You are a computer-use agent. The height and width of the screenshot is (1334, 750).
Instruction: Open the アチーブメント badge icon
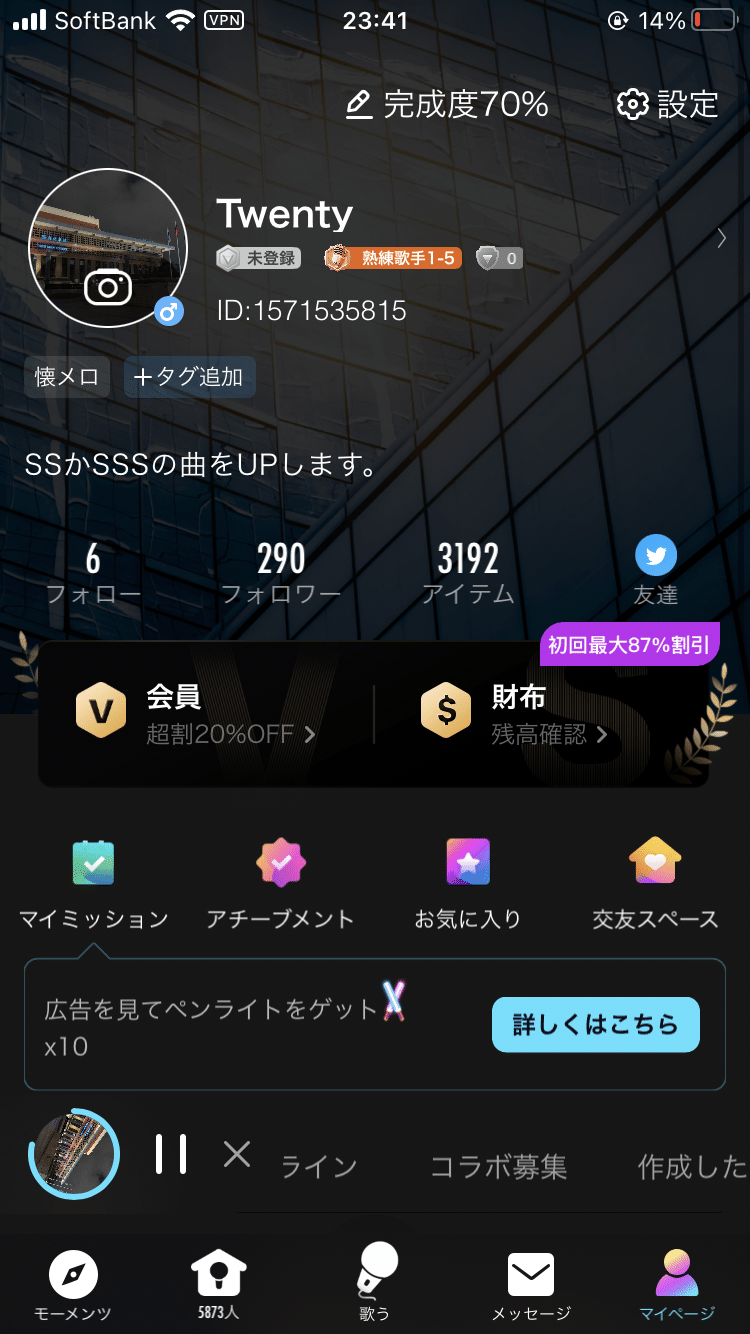pos(280,863)
